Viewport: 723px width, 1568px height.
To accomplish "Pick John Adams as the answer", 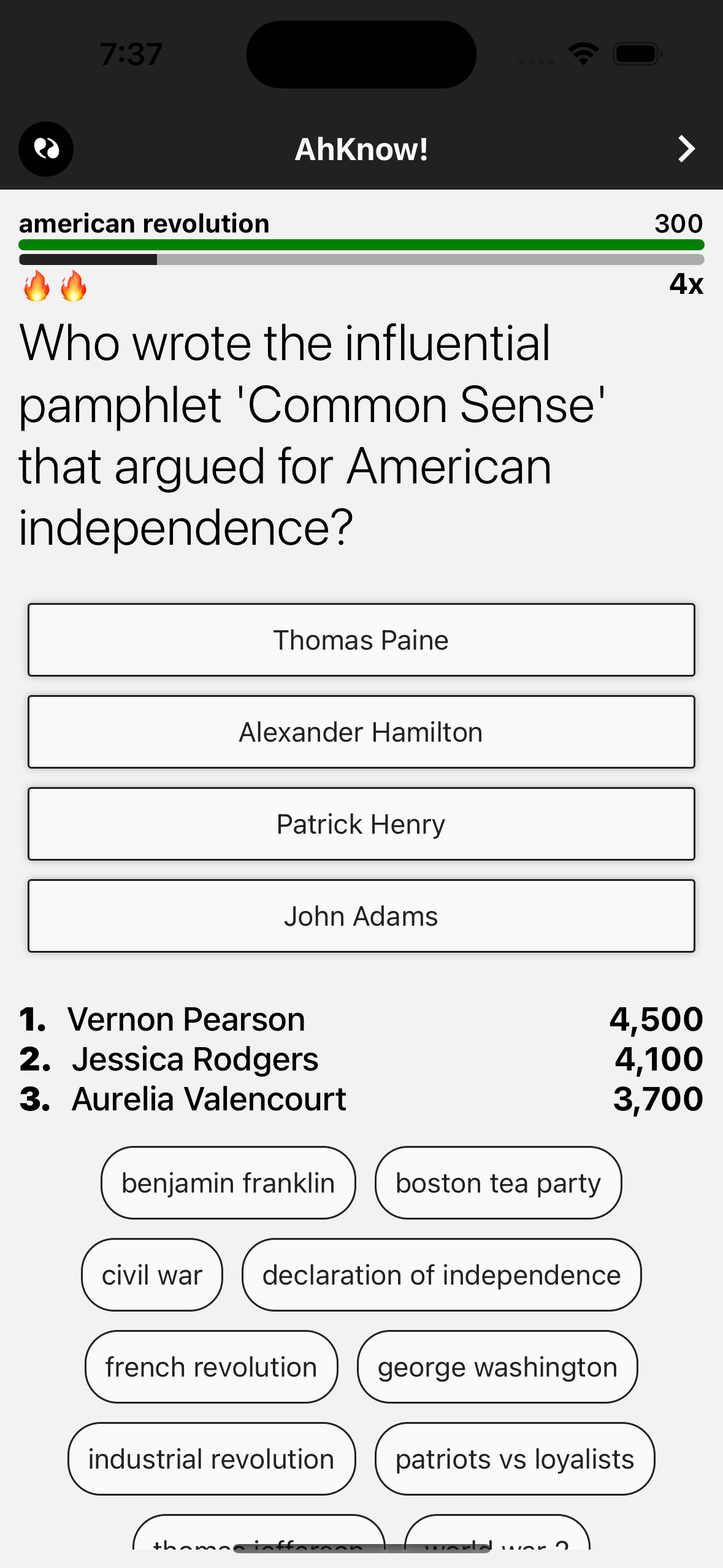I will click(361, 916).
